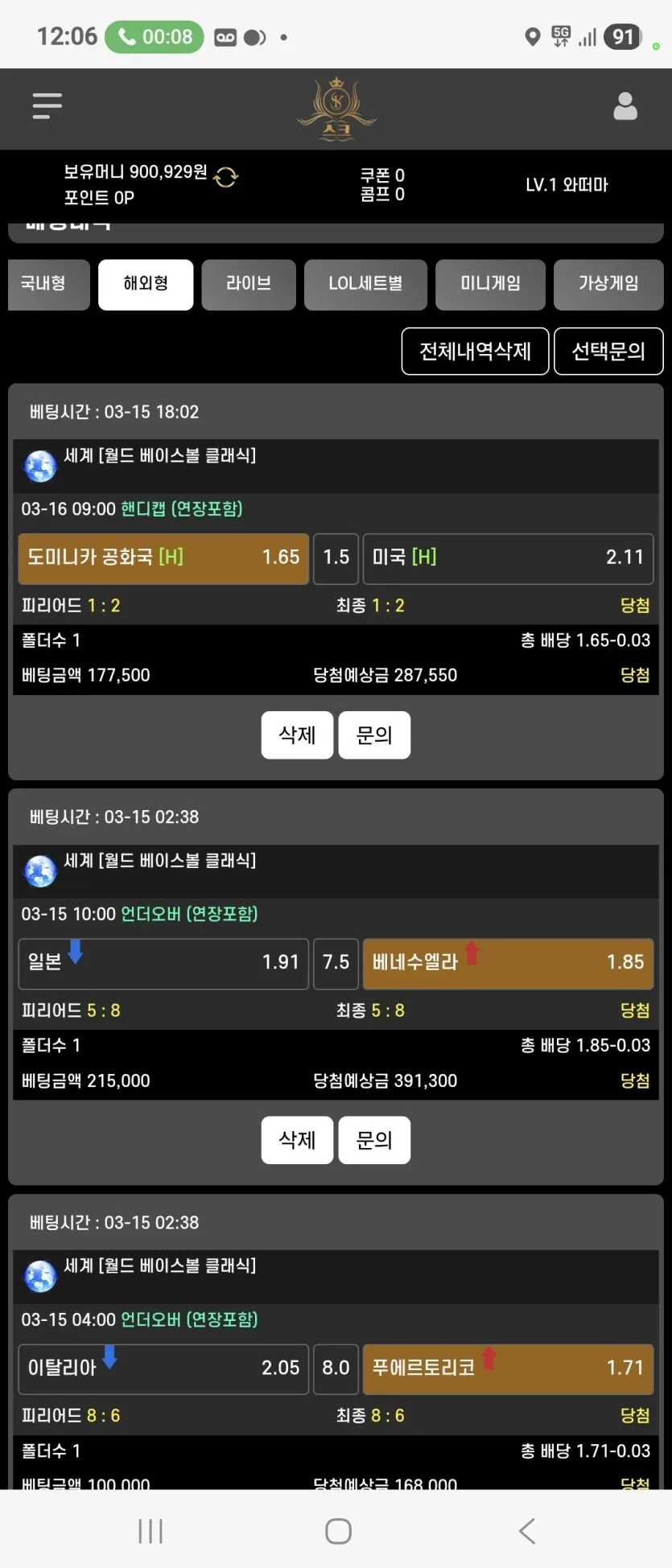
Task: Open the hamburger drawer menu
Action: [x=47, y=105]
